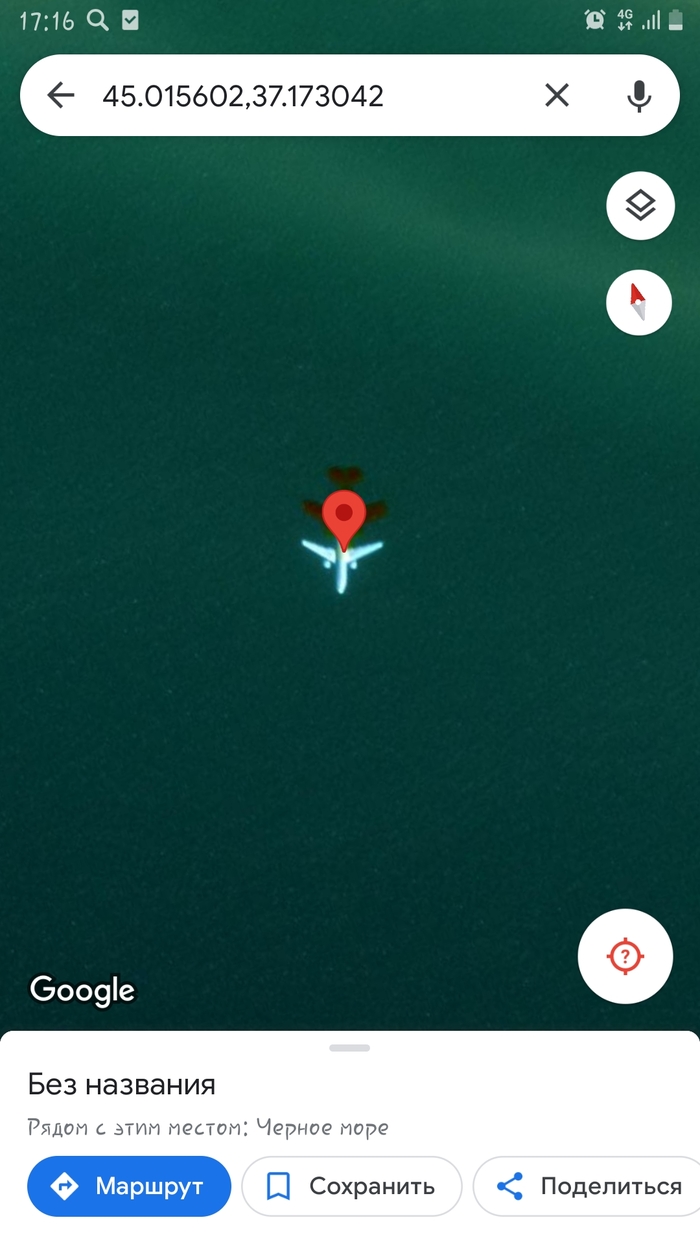
Task: Save the place with Сохранить
Action: (x=352, y=1187)
